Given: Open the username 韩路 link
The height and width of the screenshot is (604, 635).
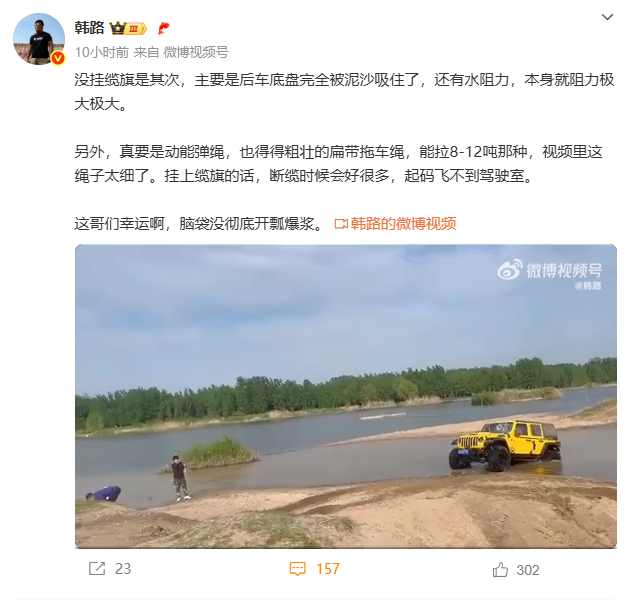Looking at the screenshot, I should (x=89, y=27).
